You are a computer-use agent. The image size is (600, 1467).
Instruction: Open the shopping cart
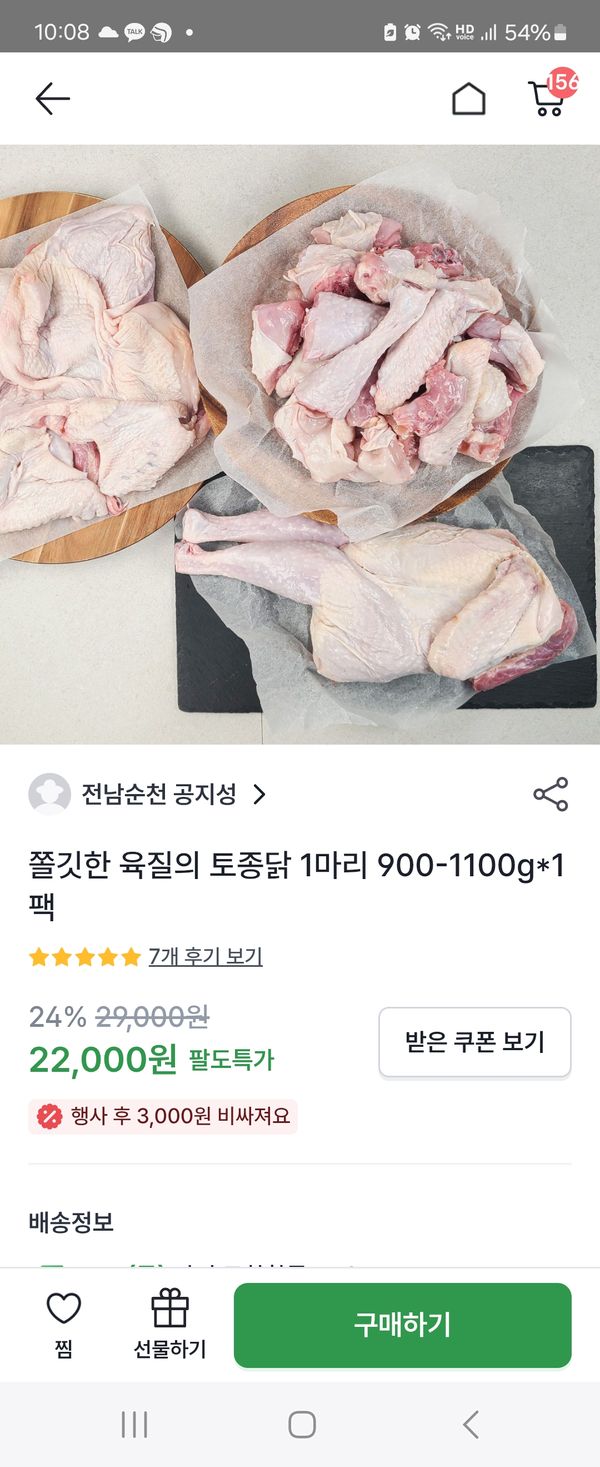(548, 98)
